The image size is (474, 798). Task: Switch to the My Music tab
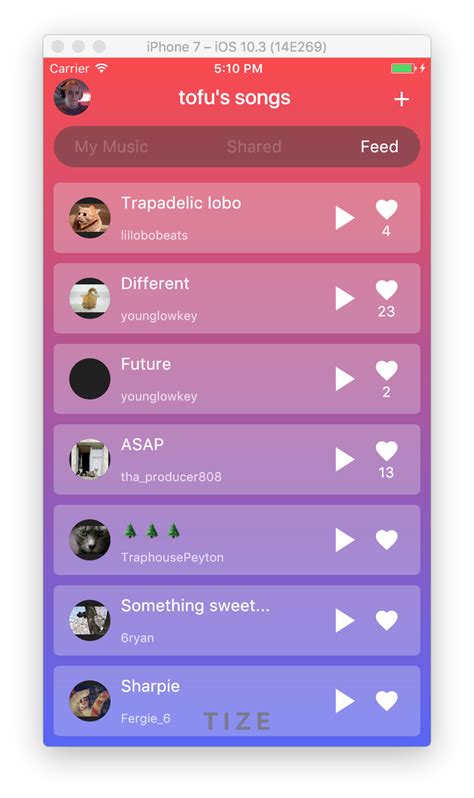[111, 147]
